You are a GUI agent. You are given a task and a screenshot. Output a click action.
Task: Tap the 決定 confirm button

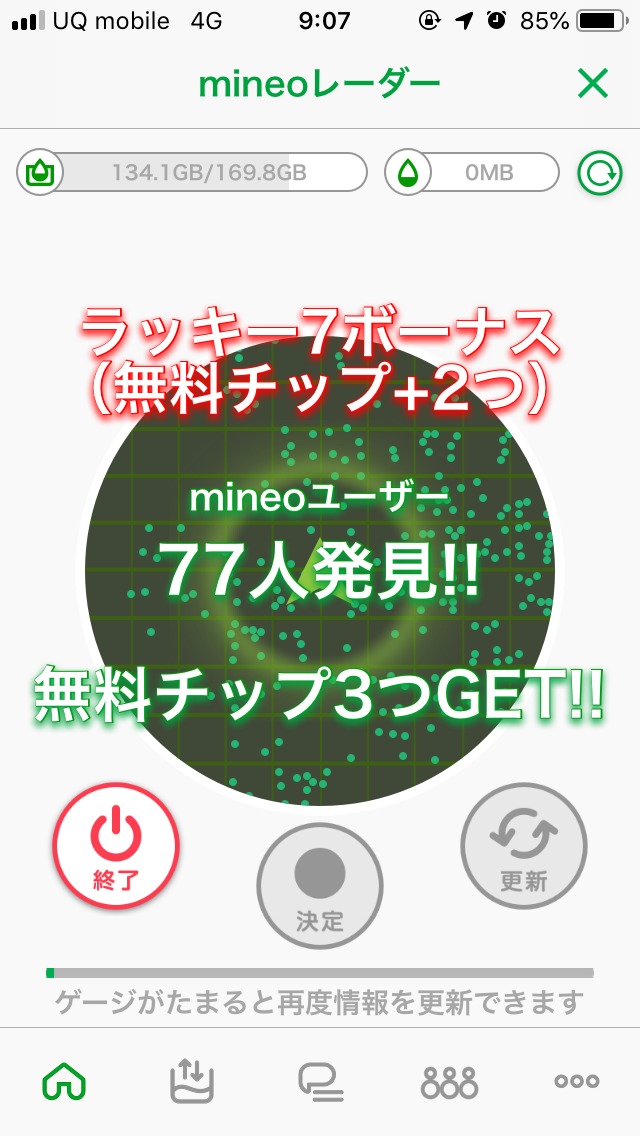pyautogui.click(x=320, y=886)
